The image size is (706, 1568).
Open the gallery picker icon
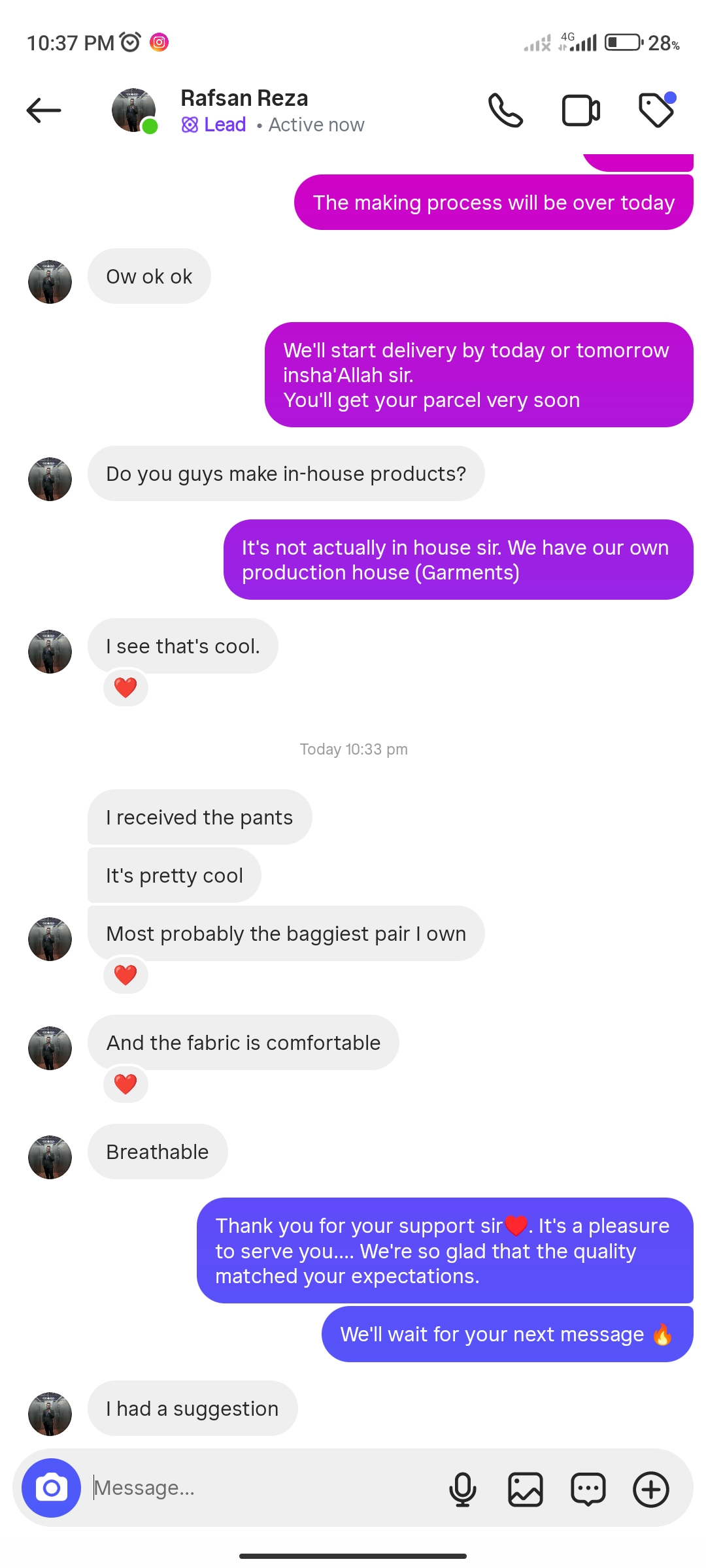point(526,1490)
